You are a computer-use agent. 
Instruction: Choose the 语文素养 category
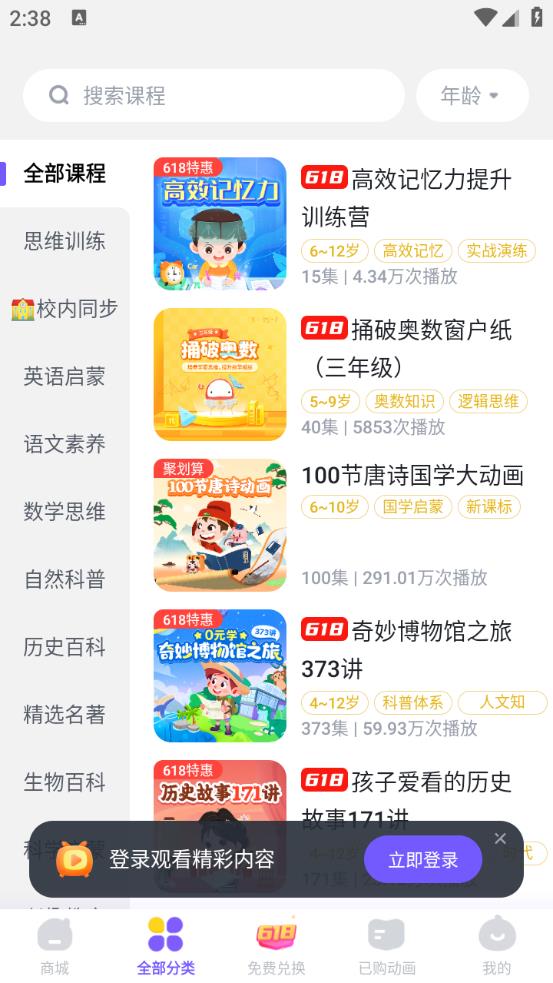point(65,444)
